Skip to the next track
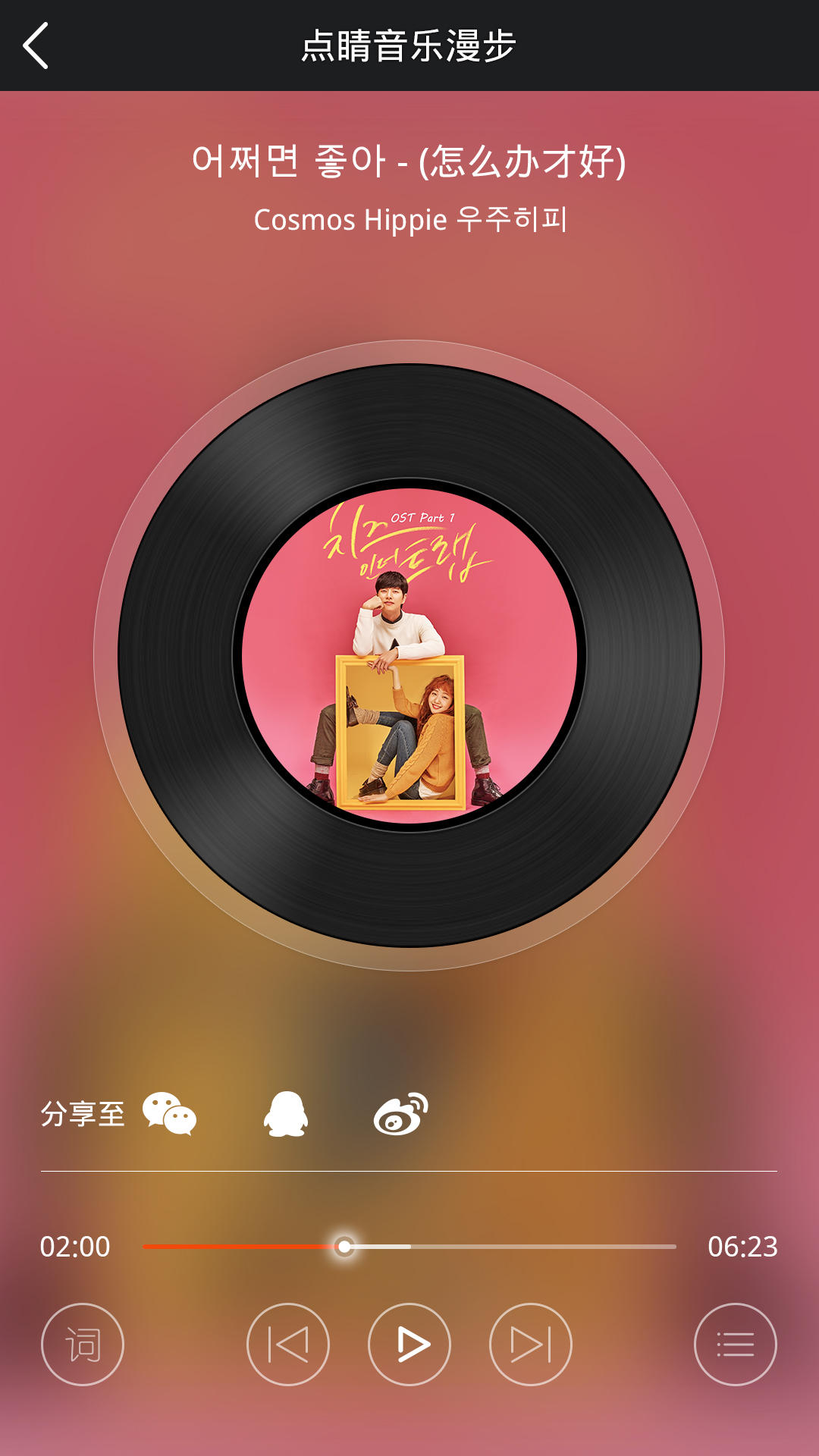Viewport: 819px width, 1456px height. 531,1345
